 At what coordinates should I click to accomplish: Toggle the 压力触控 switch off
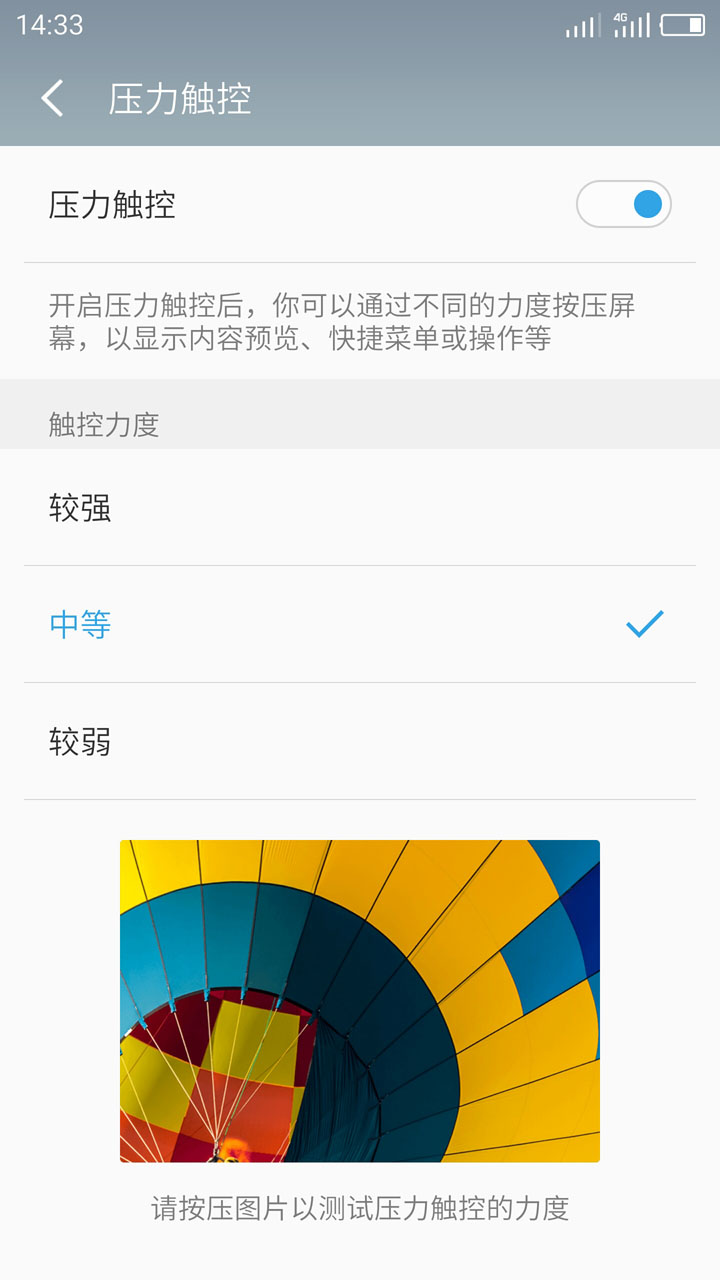coord(623,205)
